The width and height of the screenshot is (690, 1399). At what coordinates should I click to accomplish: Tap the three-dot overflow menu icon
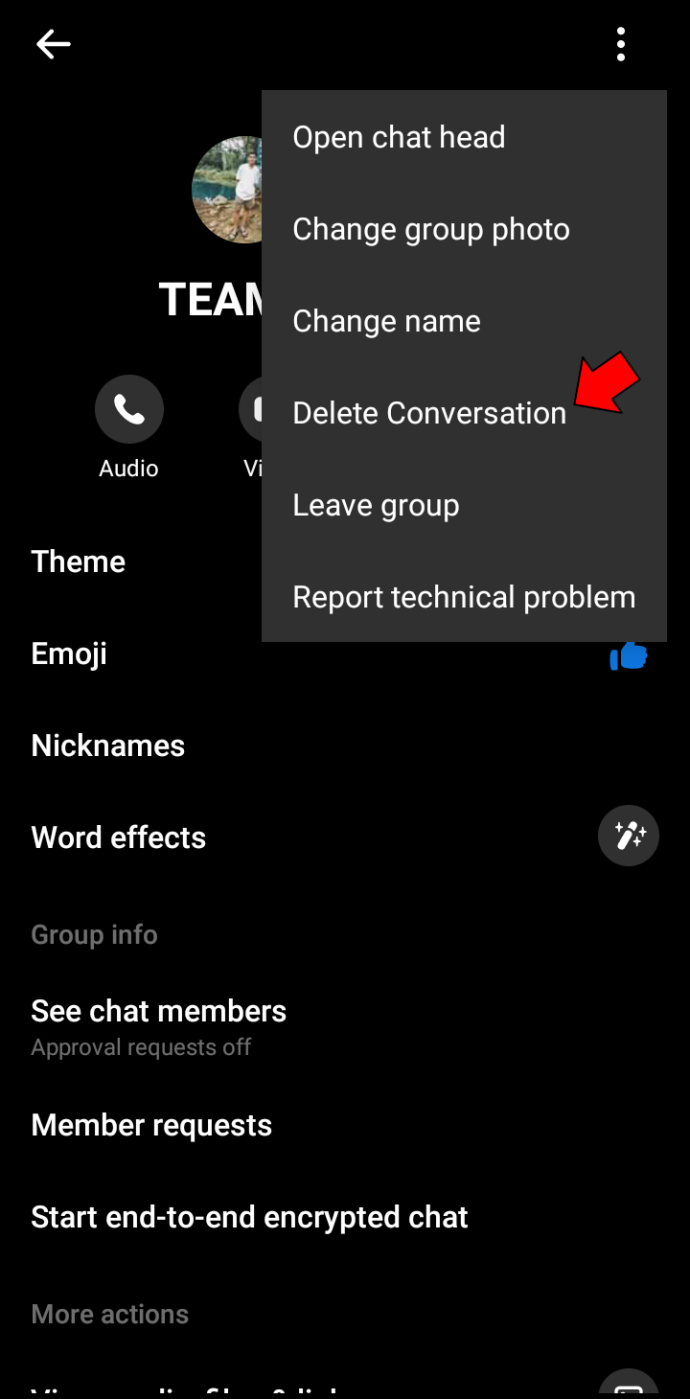point(621,44)
